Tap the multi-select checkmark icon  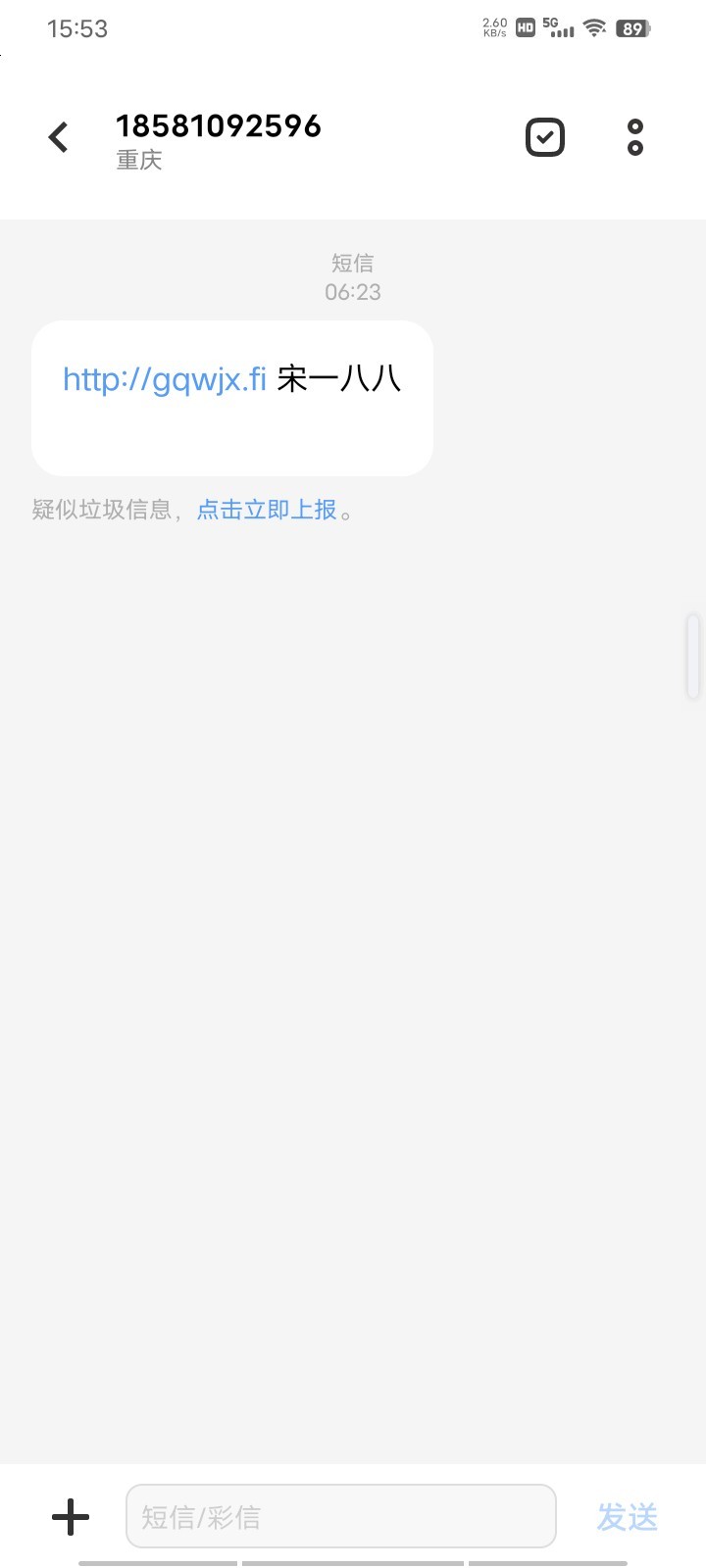tap(545, 137)
